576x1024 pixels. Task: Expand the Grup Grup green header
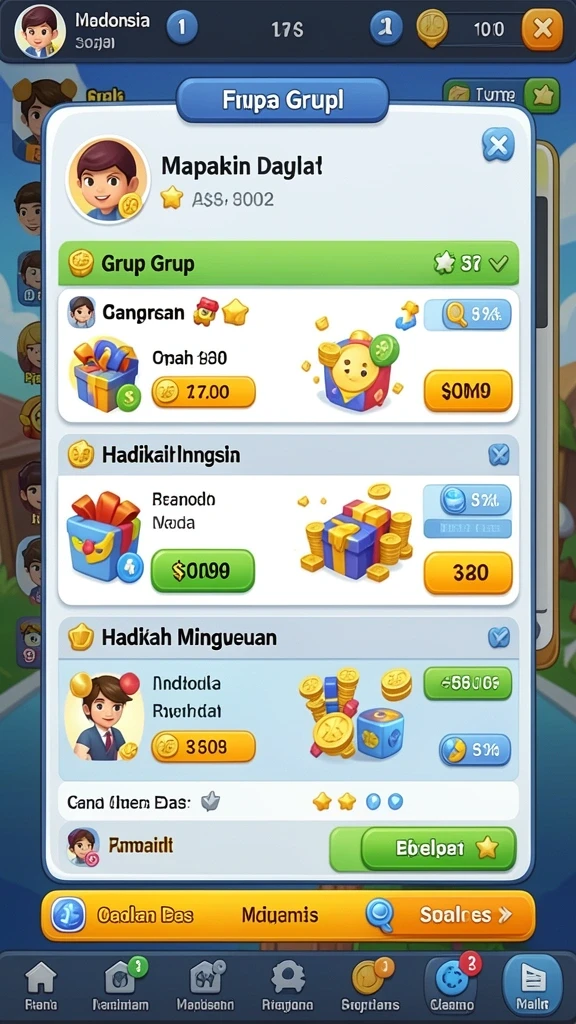pos(289,264)
